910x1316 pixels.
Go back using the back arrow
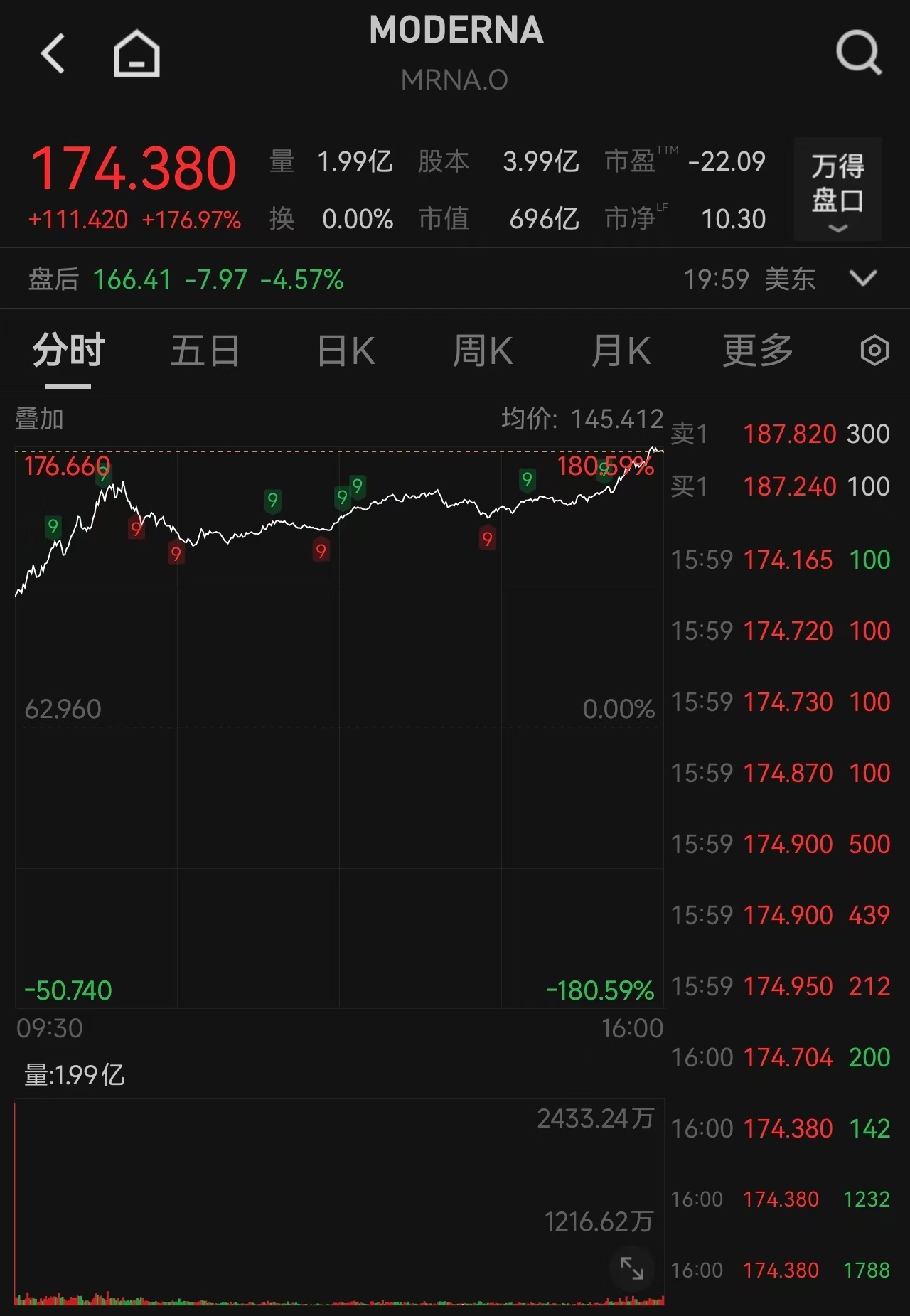tap(53, 53)
